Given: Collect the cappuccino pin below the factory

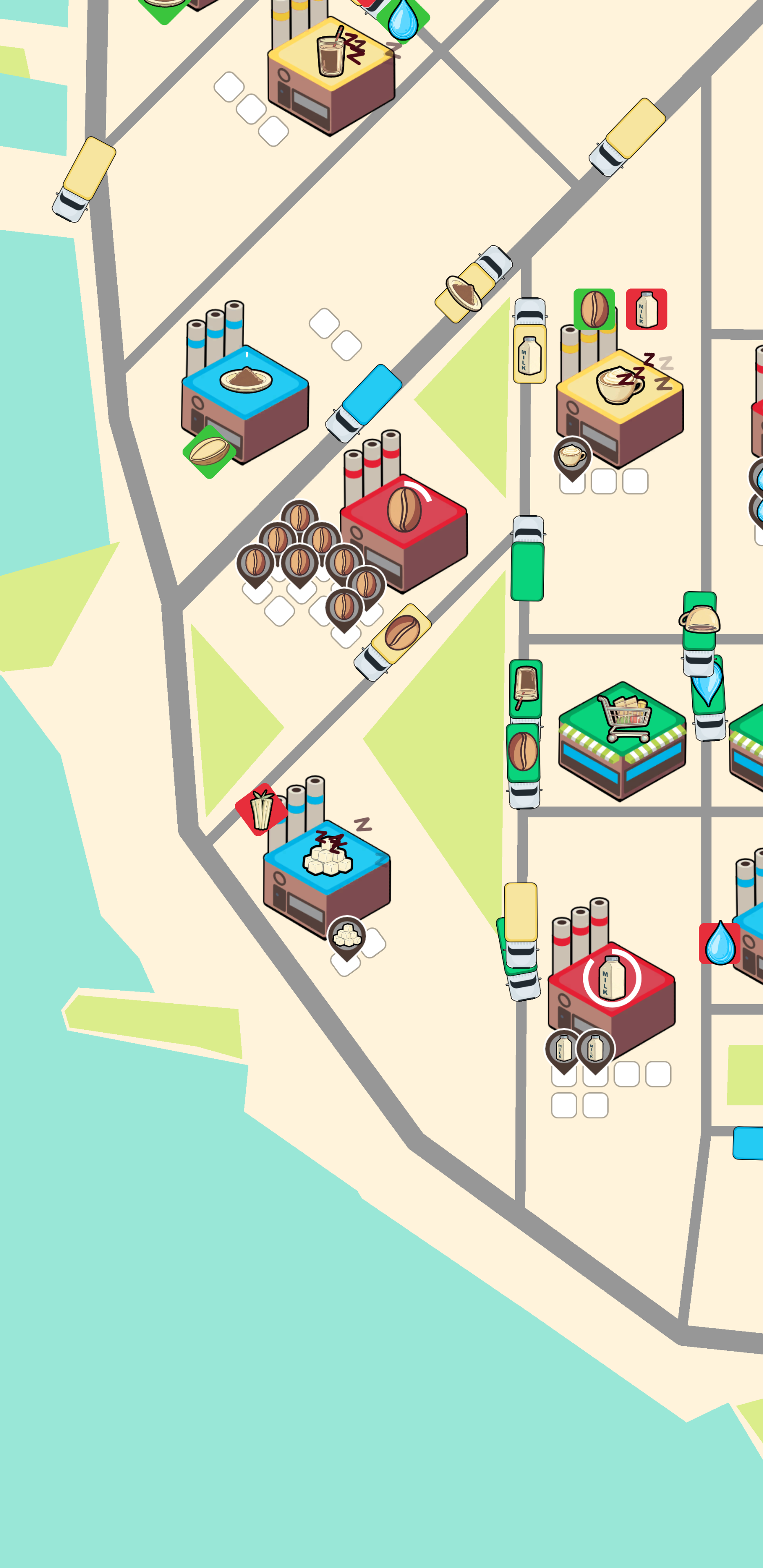Looking at the screenshot, I should pos(572,456).
